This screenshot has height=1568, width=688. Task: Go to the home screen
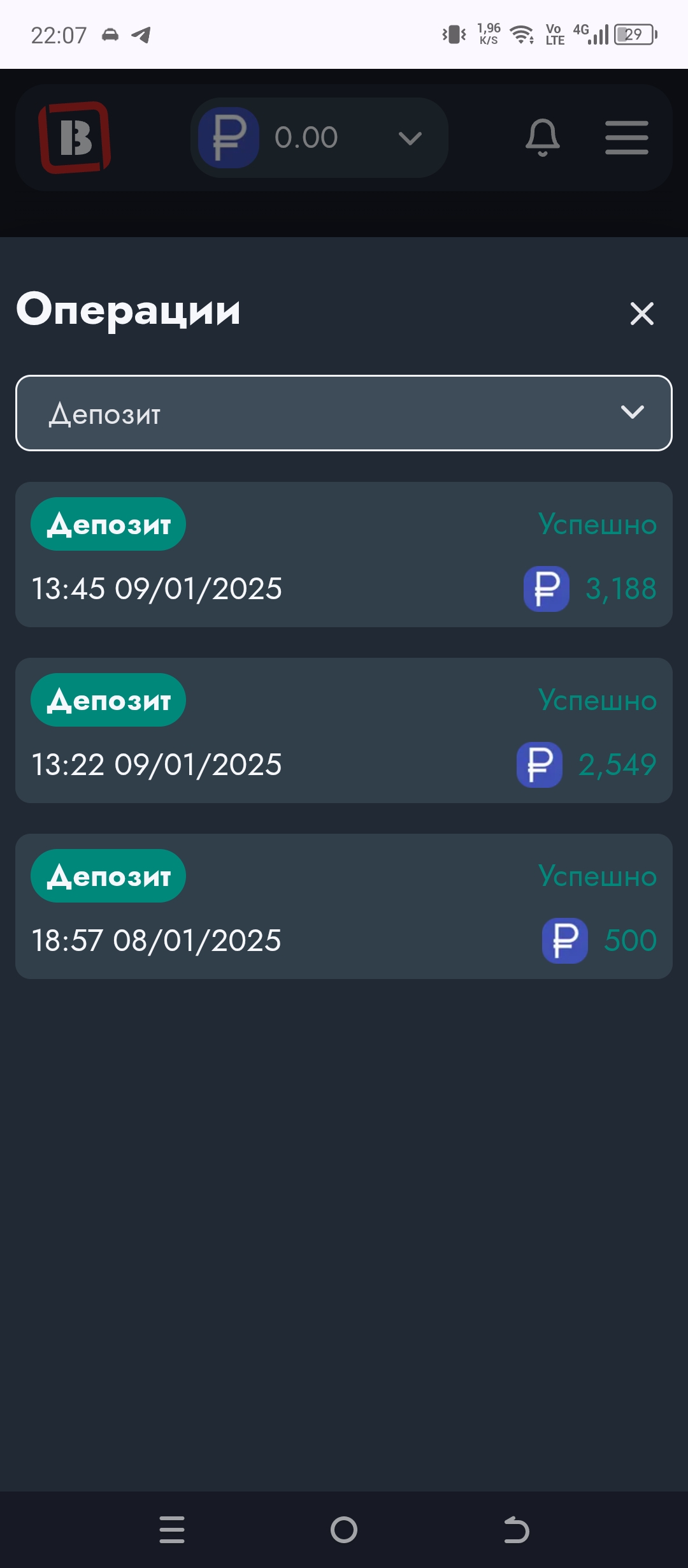pyautogui.click(x=344, y=1529)
